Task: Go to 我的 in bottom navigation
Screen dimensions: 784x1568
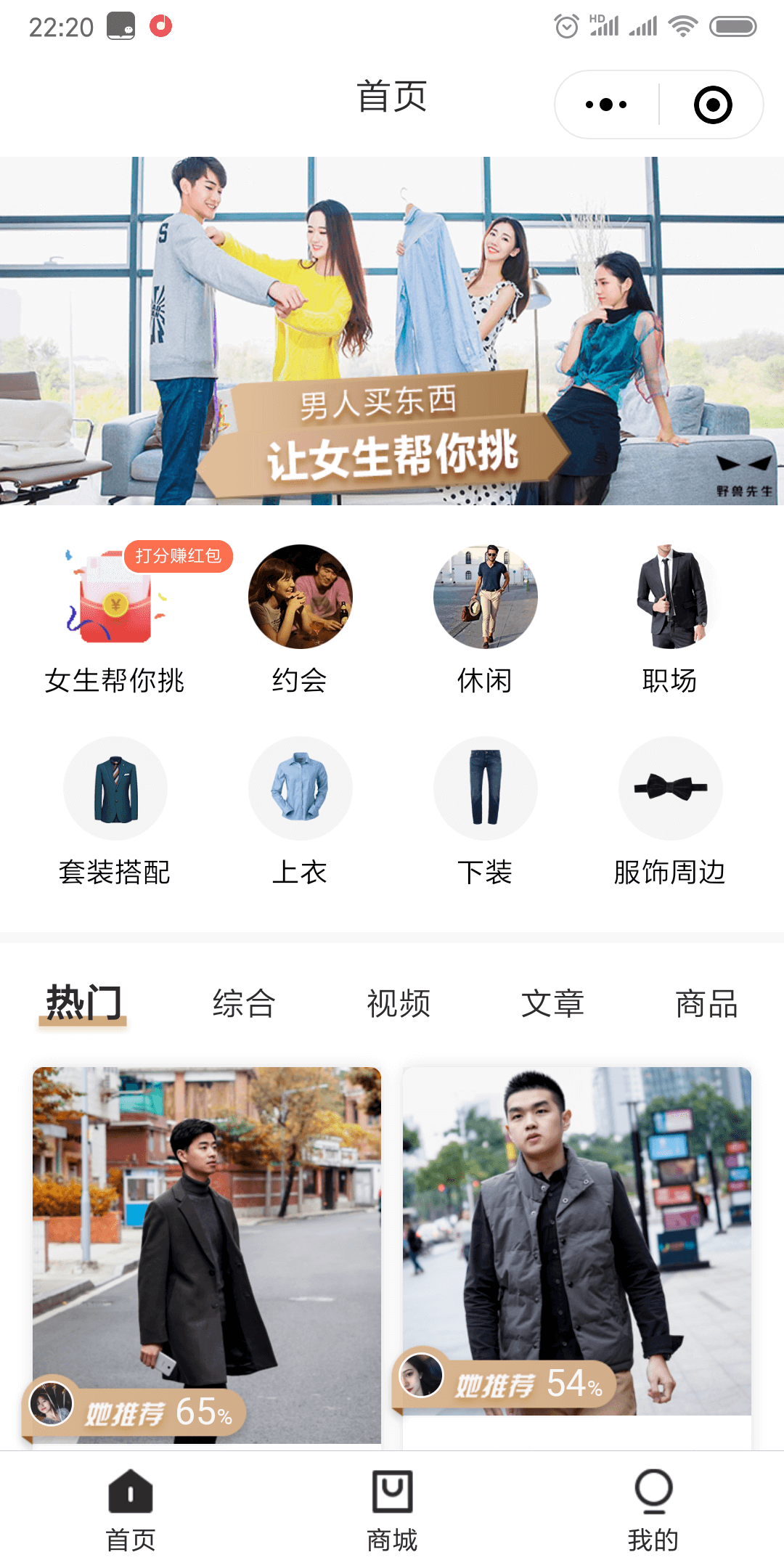Action: (653, 1510)
